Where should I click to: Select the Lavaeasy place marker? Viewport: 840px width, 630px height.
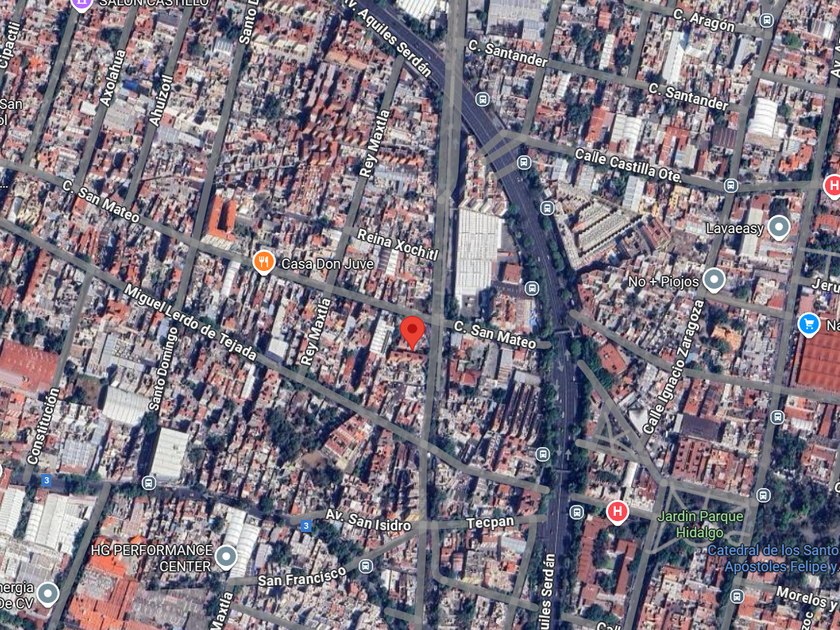(778, 228)
